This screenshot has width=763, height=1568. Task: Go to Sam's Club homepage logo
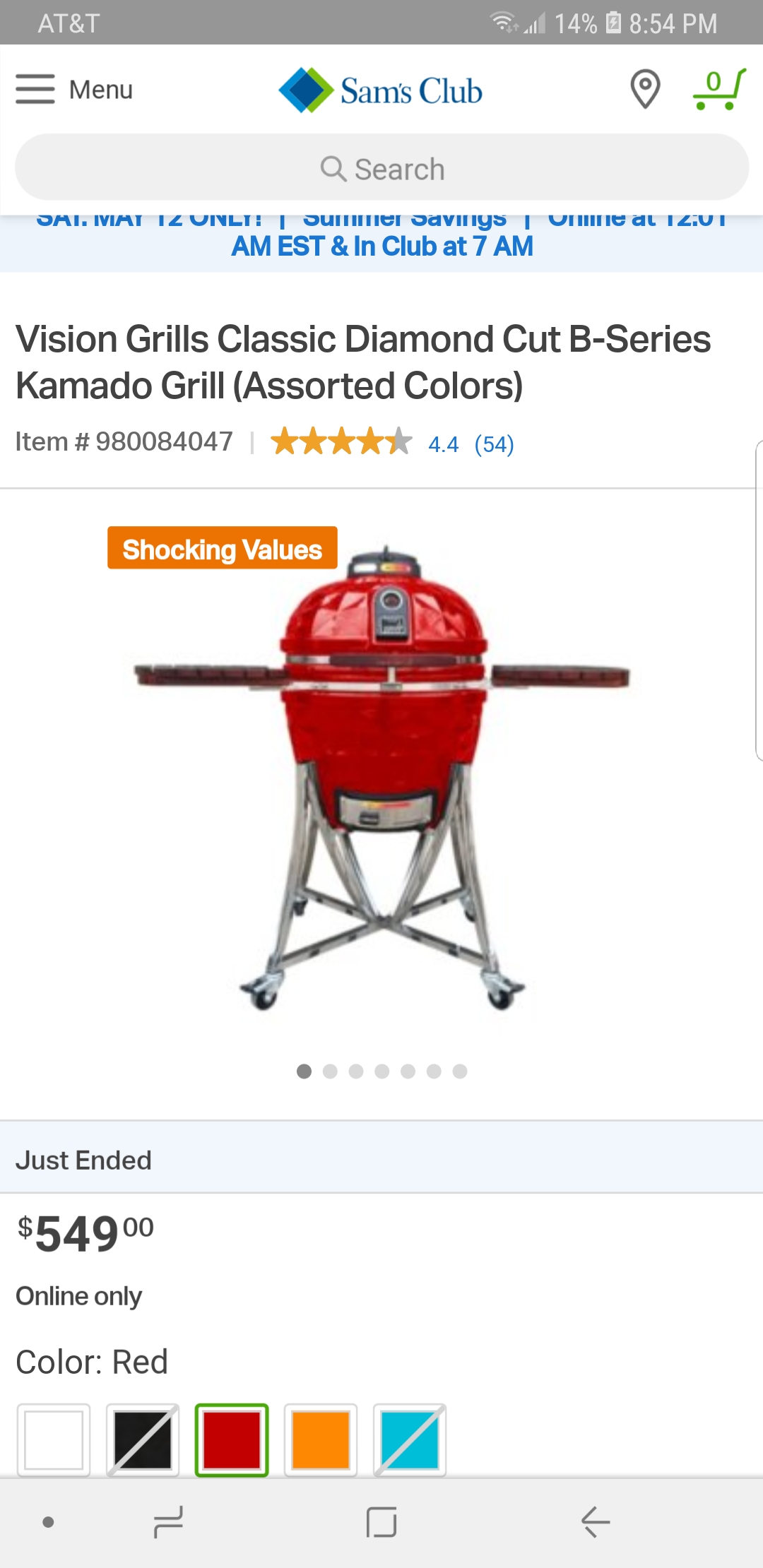point(381,90)
